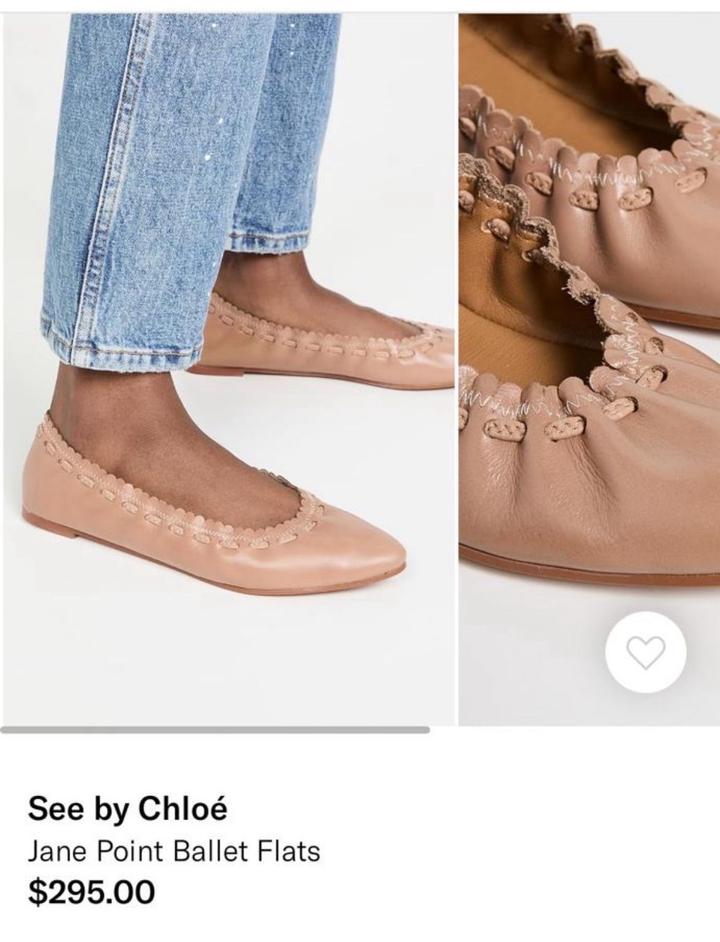Add the Jane Point Ballet Flats to wishlist

pyautogui.click(x=645, y=652)
